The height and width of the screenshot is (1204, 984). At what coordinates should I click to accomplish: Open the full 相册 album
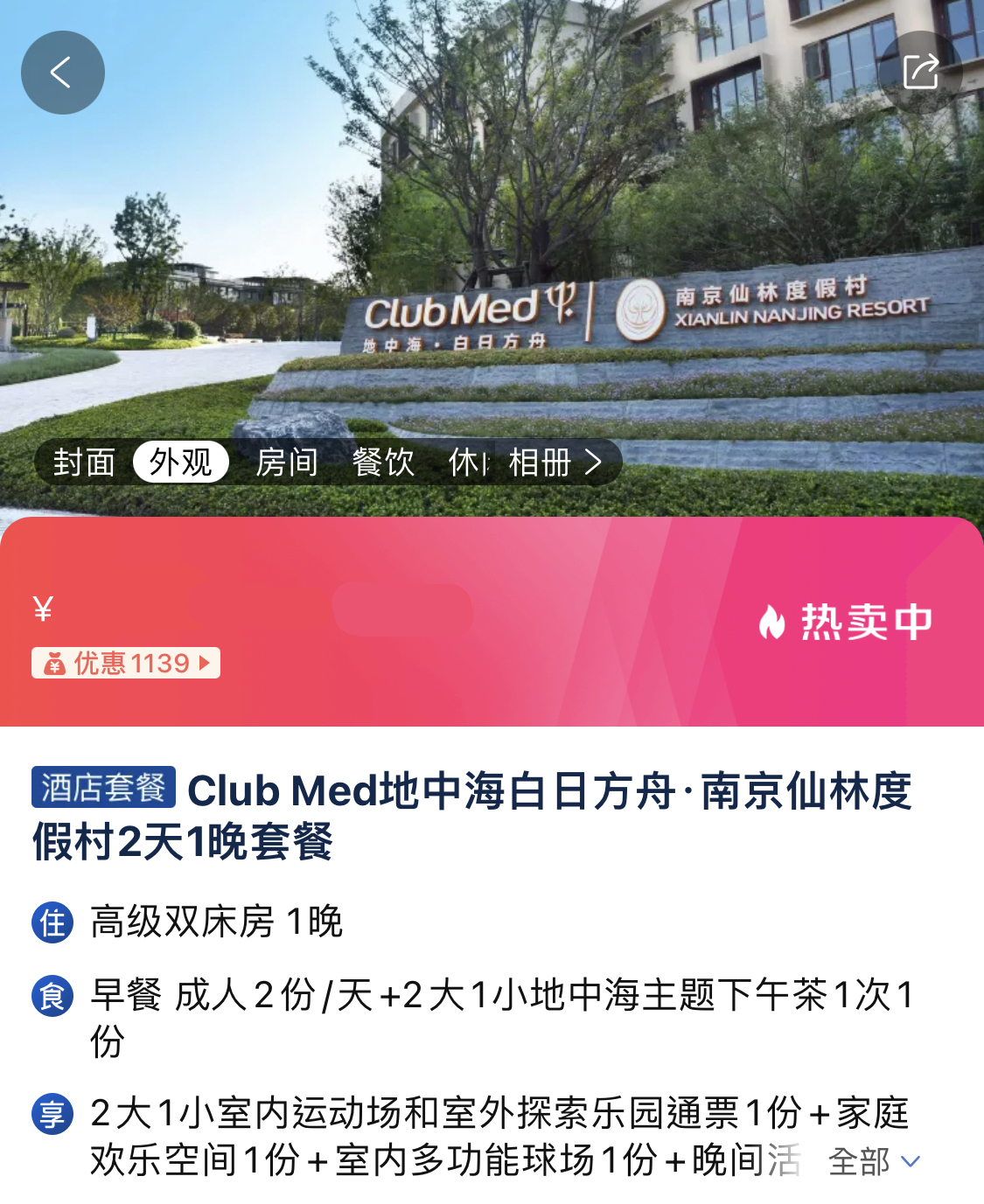(555, 462)
